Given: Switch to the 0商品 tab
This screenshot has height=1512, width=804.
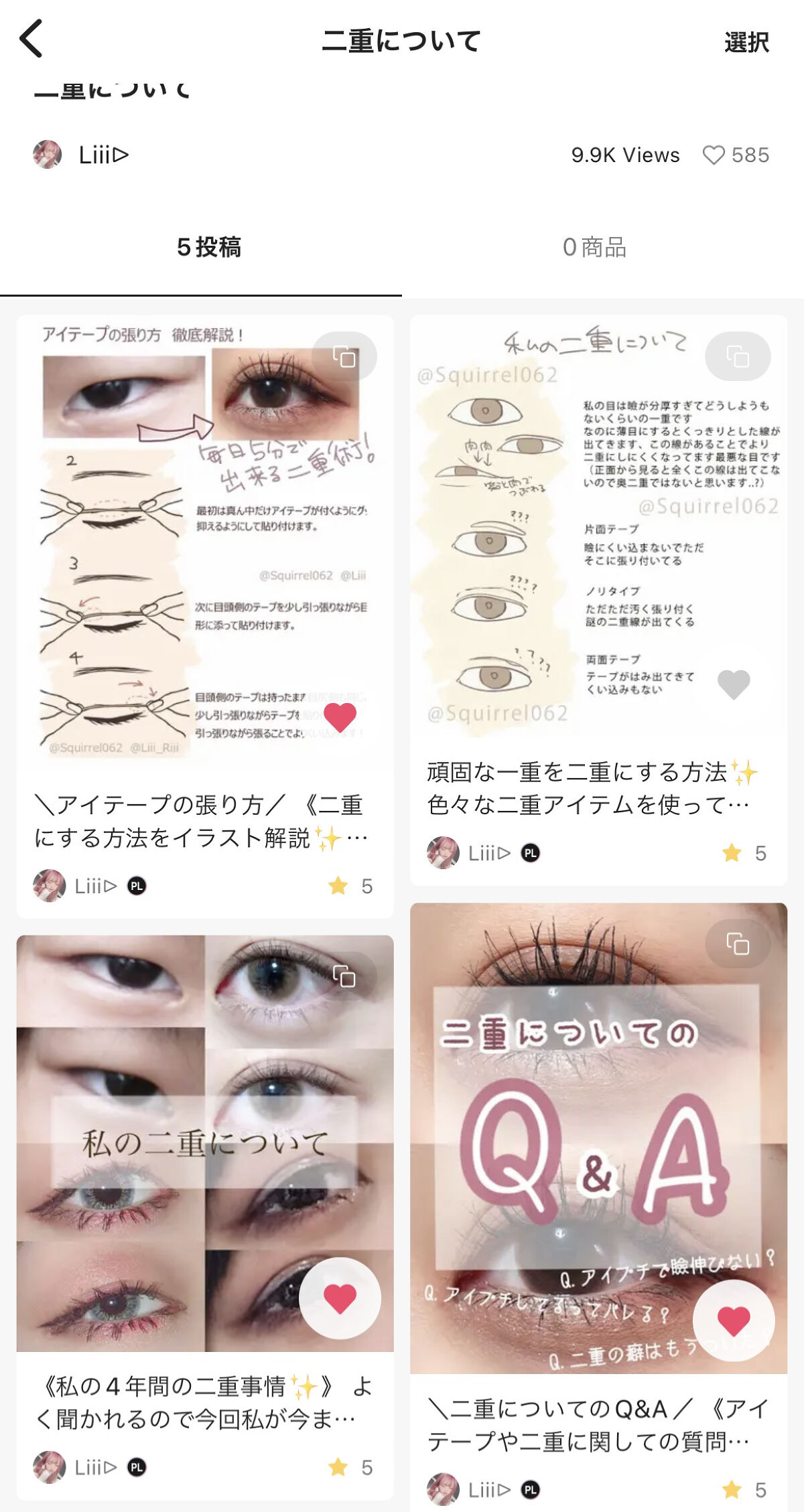Looking at the screenshot, I should click(595, 247).
